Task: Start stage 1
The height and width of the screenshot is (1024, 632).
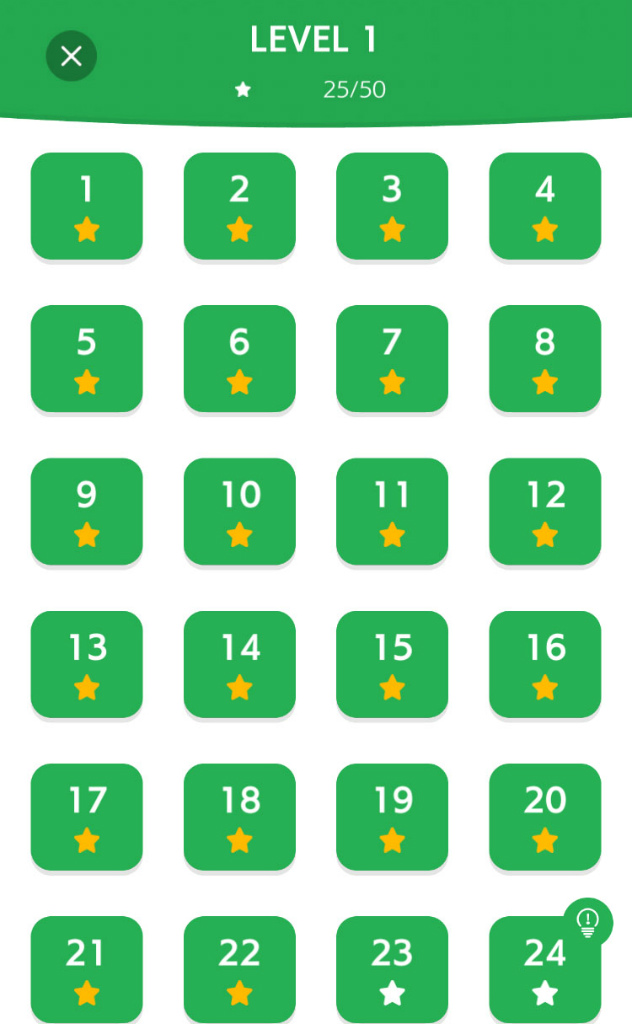Action: 87,206
